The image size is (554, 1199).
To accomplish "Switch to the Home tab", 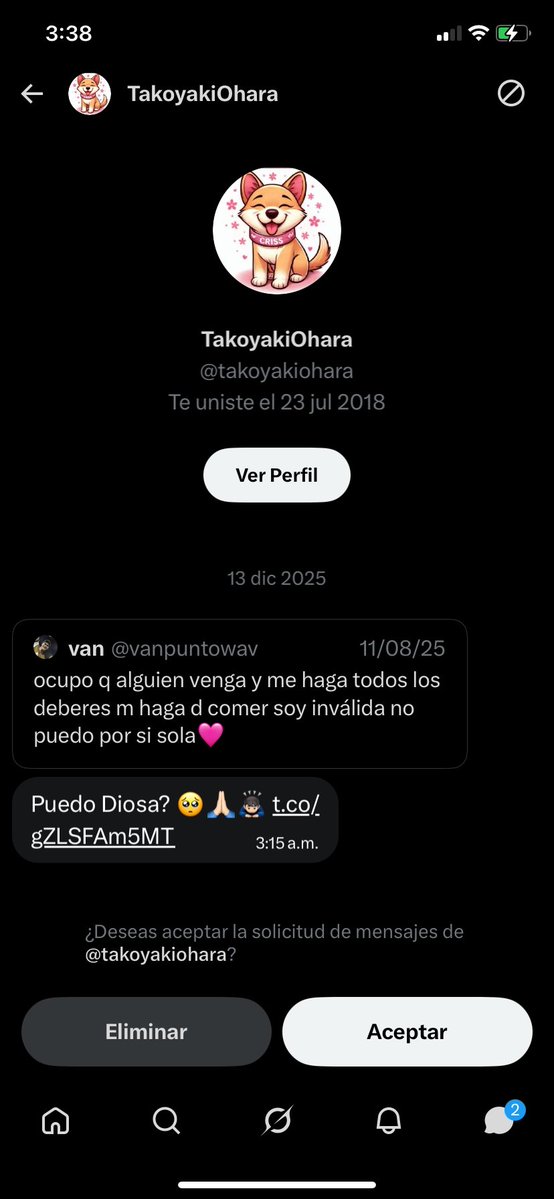I will (x=55, y=1121).
